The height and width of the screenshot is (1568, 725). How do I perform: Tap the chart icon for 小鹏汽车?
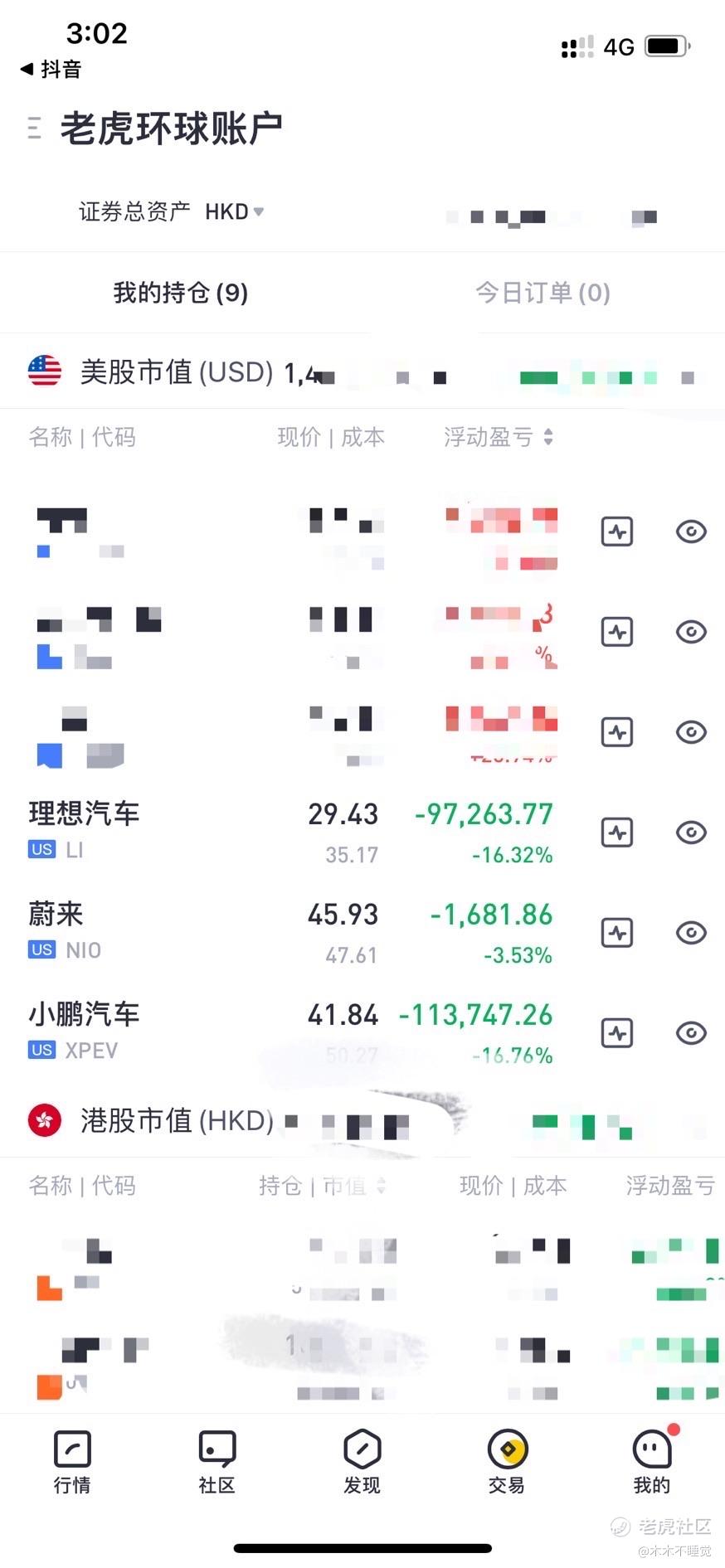click(x=617, y=1033)
